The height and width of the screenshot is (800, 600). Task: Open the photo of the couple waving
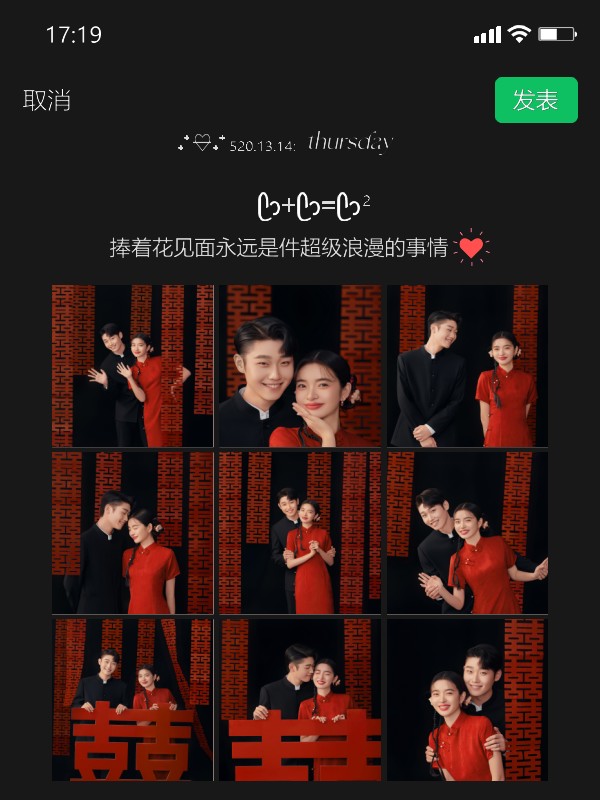[x=133, y=365]
